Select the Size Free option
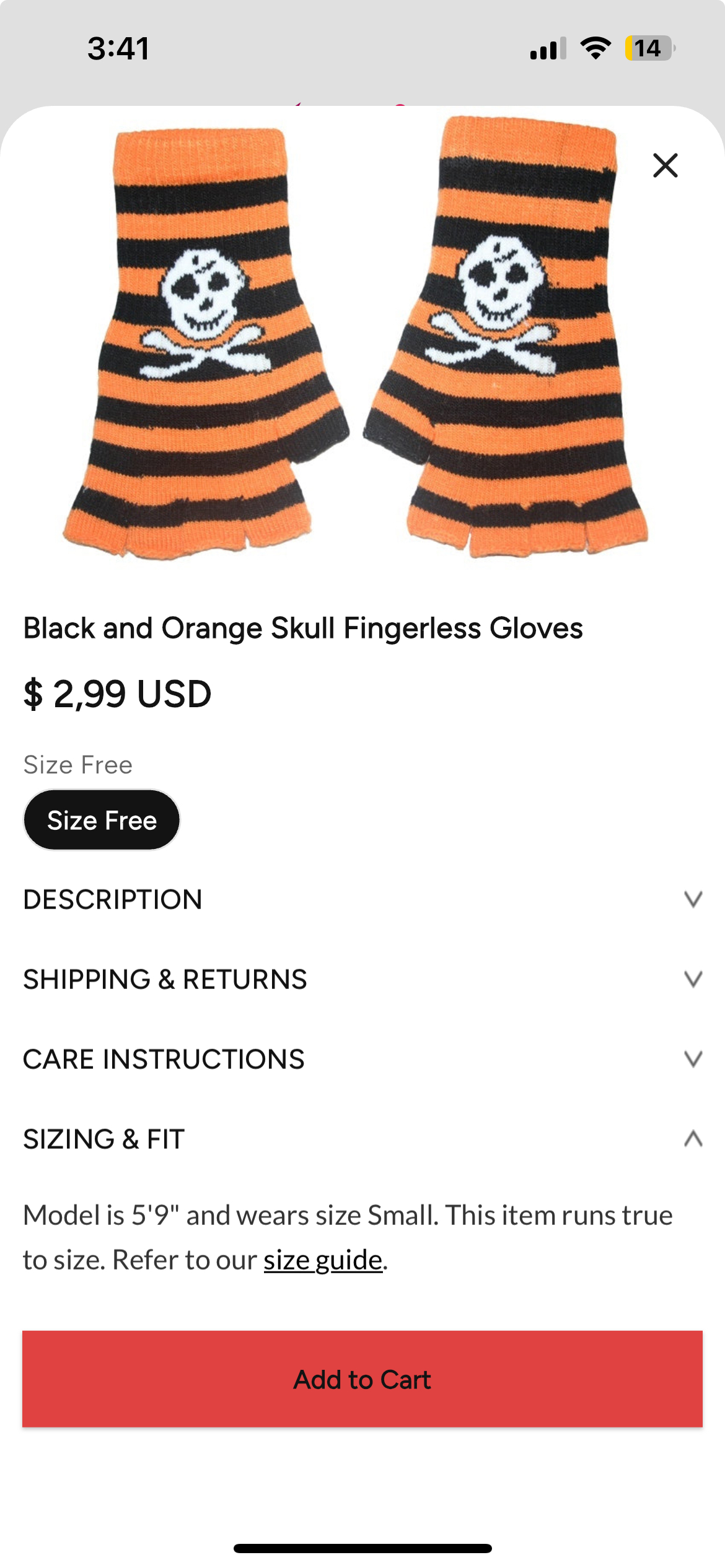 pyautogui.click(x=102, y=820)
